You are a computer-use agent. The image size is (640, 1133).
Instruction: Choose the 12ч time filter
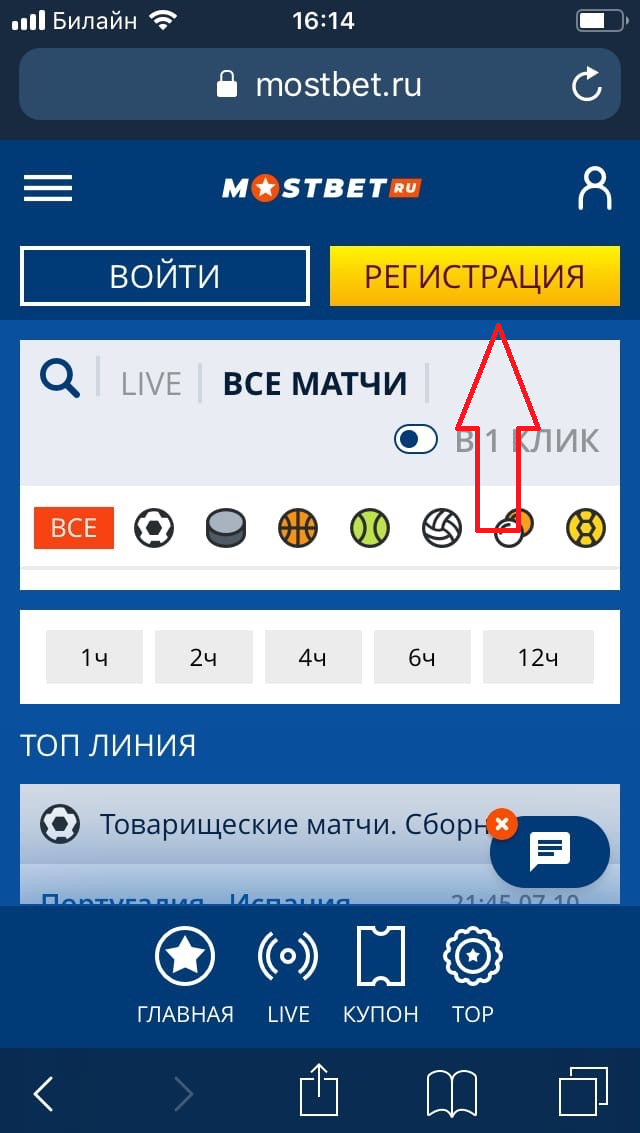[x=537, y=657]
